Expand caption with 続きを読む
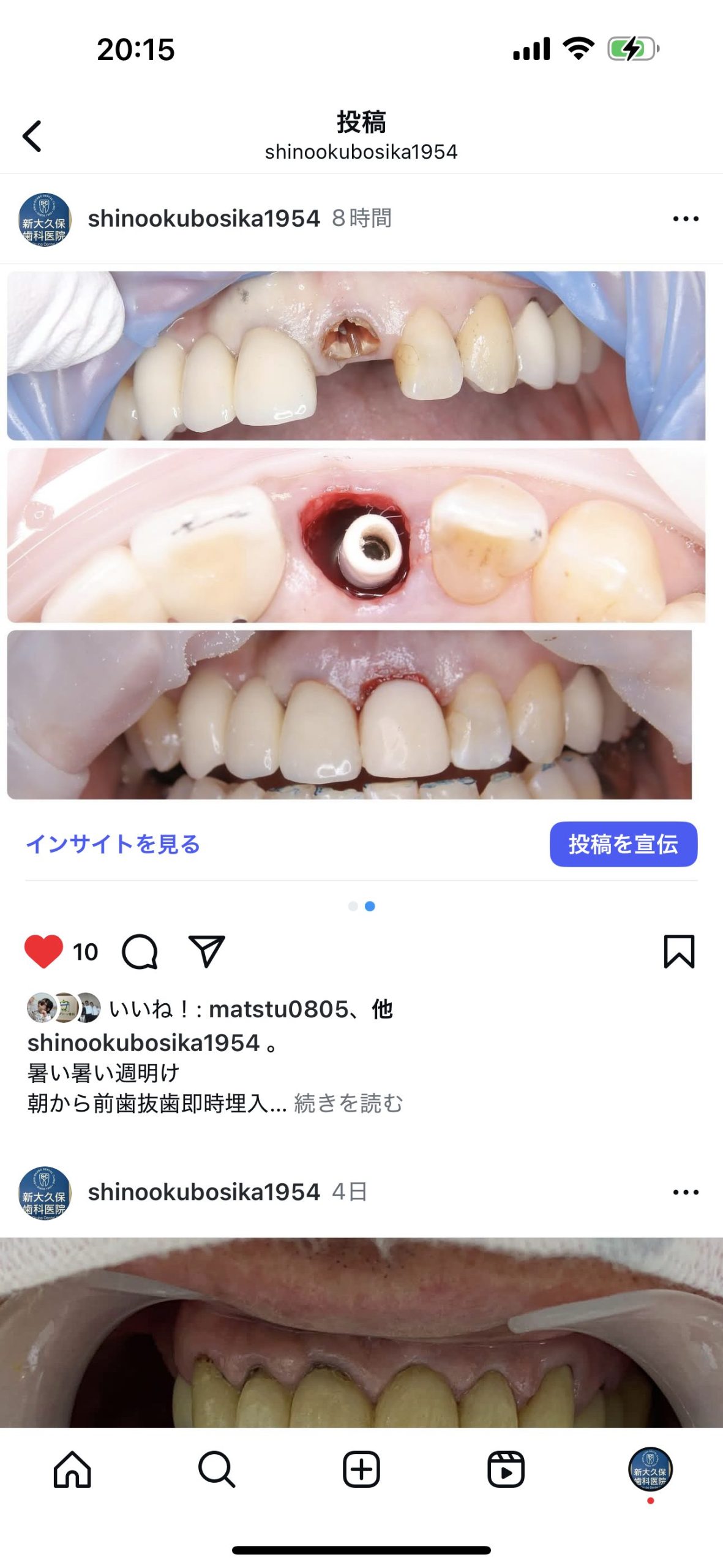723x1568 pixels. (x=348, y=1103)
